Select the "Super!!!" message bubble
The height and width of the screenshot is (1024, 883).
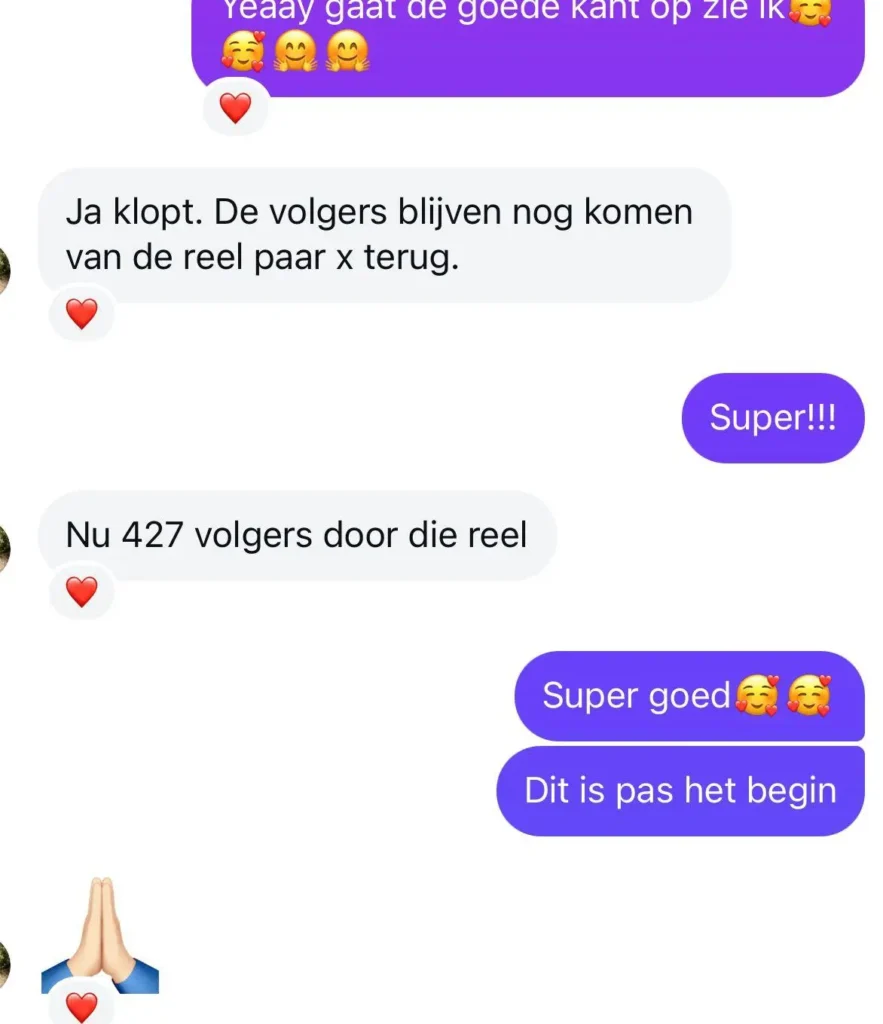(772, 417)
